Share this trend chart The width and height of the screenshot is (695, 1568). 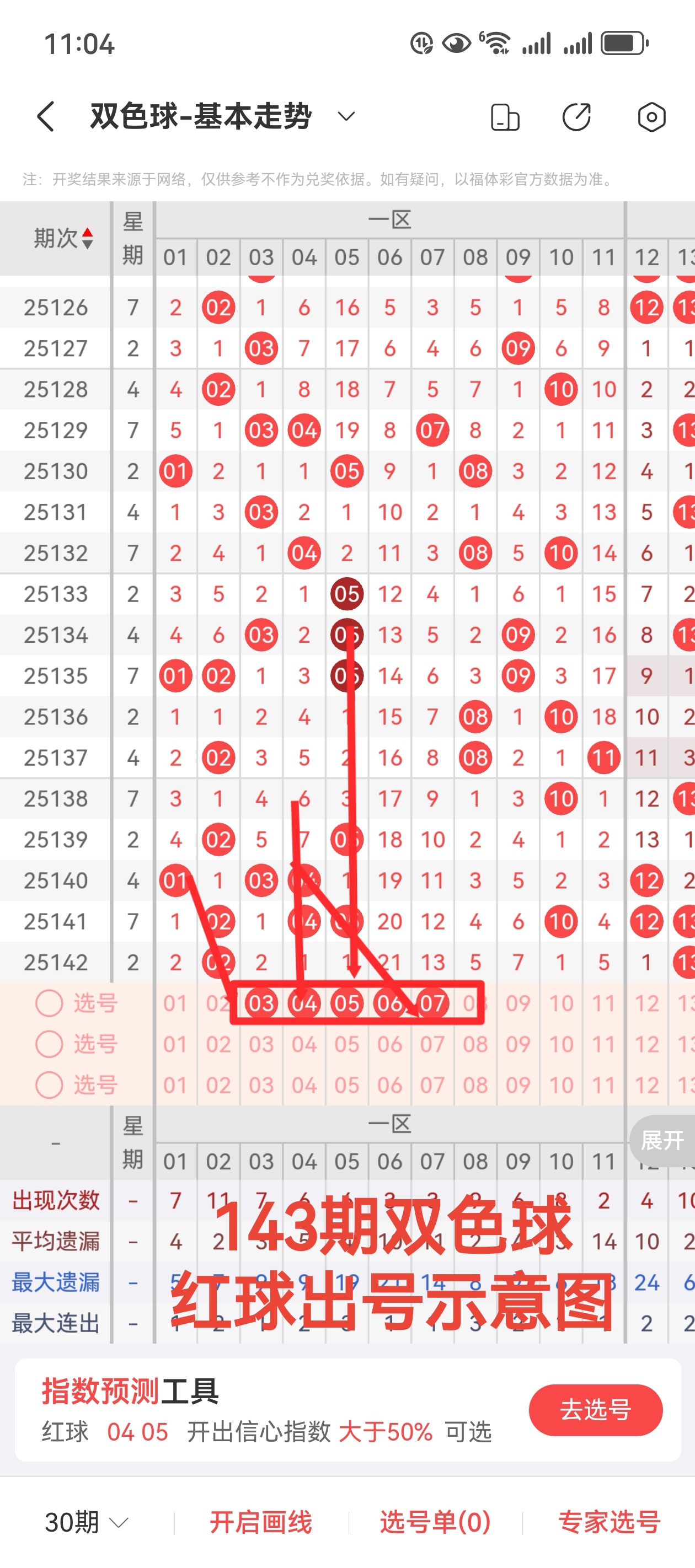576,117
